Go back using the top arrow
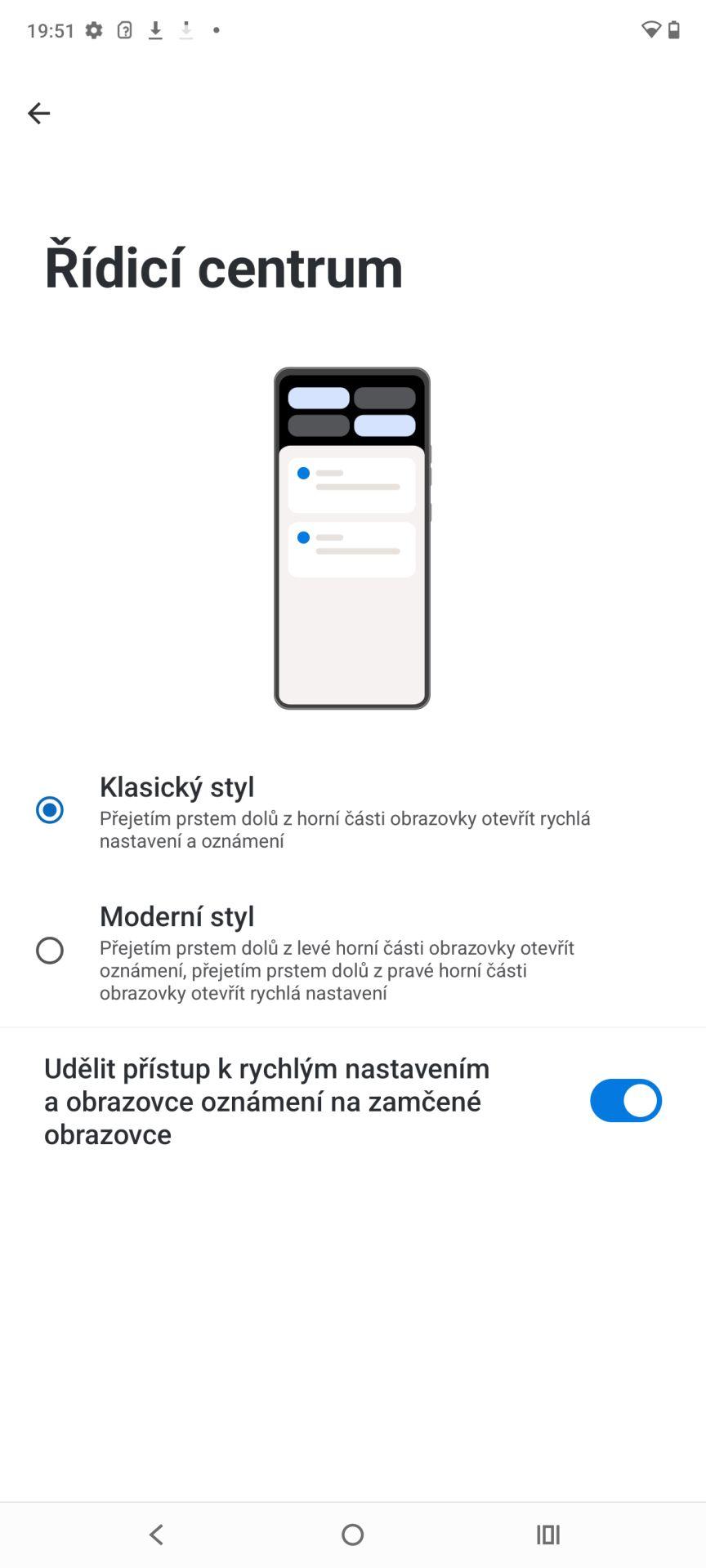This screenshot has height=1568, width=706. (38, 113)
